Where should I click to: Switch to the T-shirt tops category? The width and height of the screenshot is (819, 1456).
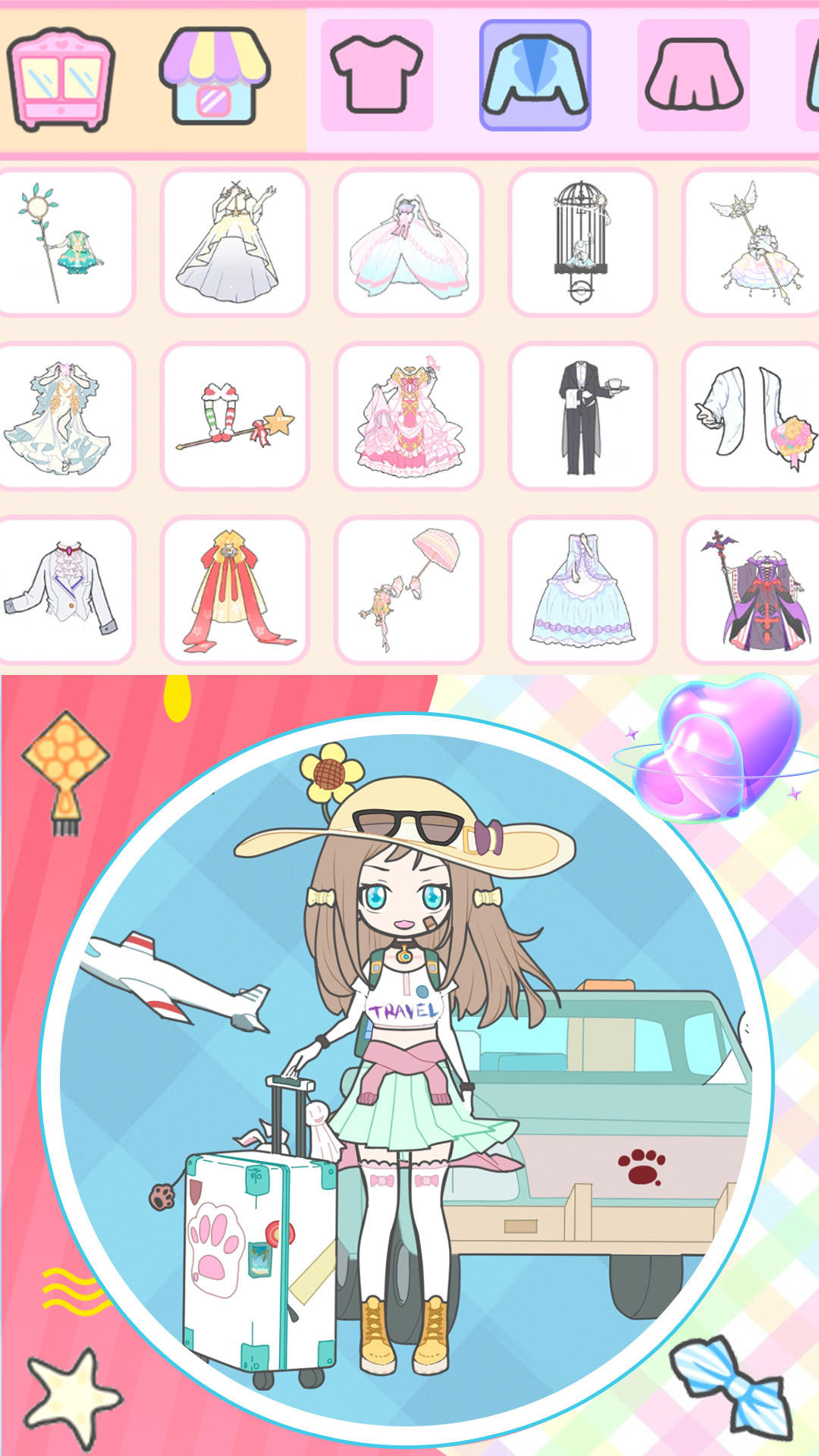click(x=377, y=76)
